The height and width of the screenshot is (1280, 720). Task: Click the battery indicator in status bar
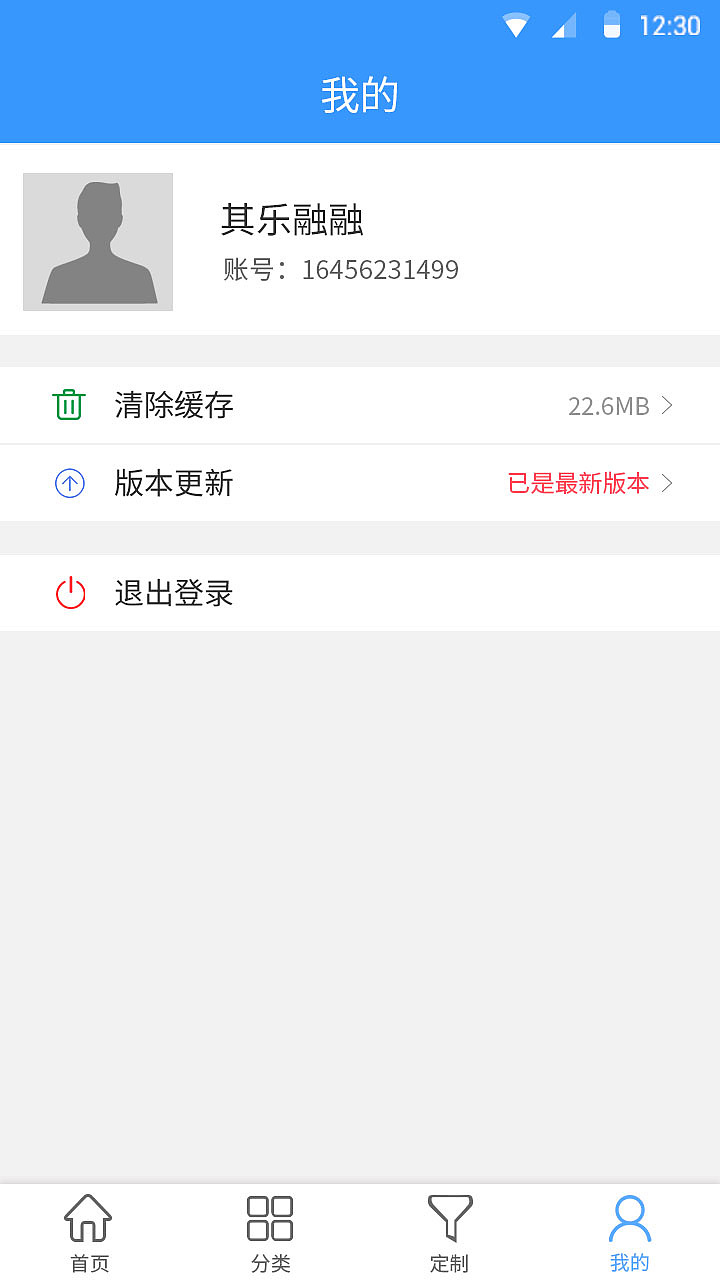pyautogui.click(x=612, y=25)
